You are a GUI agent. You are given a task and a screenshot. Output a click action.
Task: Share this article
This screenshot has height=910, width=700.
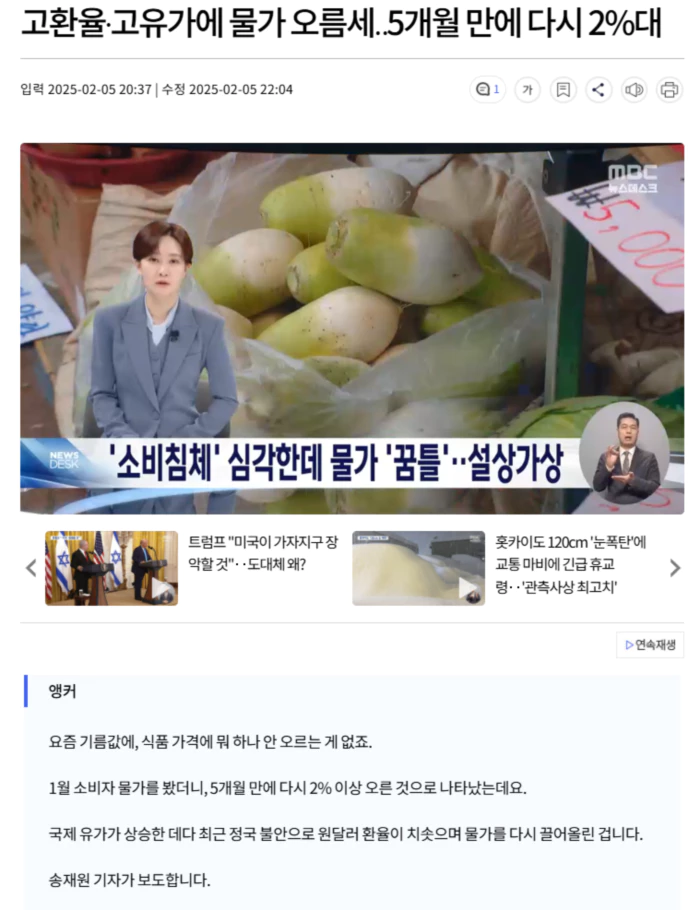click(x=598, y=90)
